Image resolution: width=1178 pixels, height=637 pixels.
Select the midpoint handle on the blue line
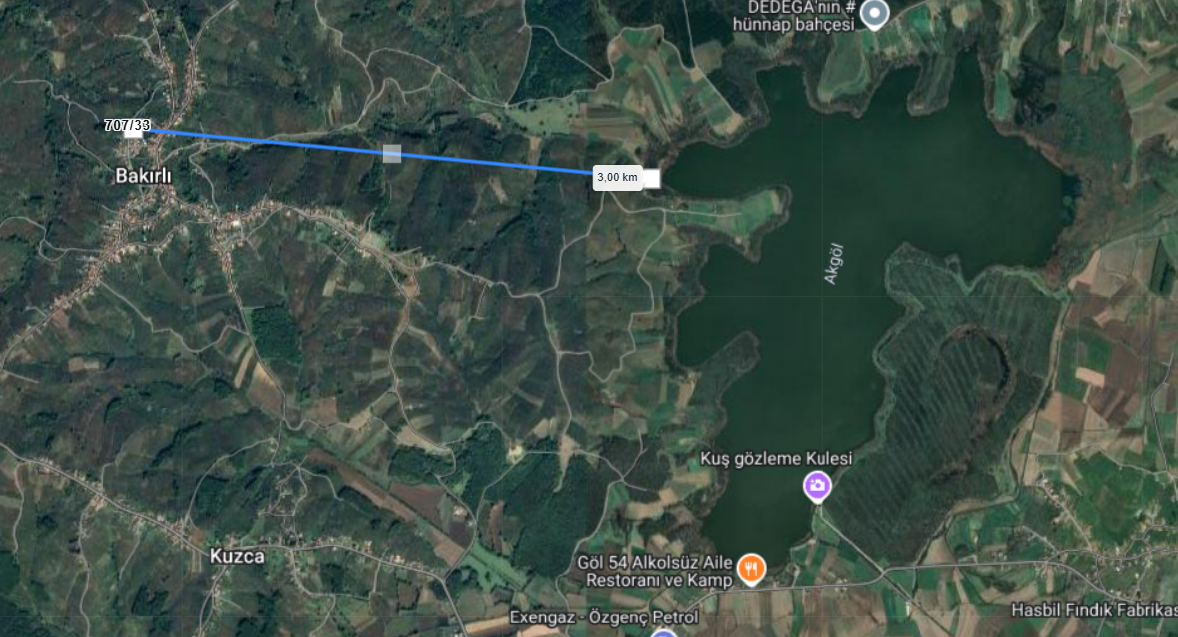tap(392, 153)
